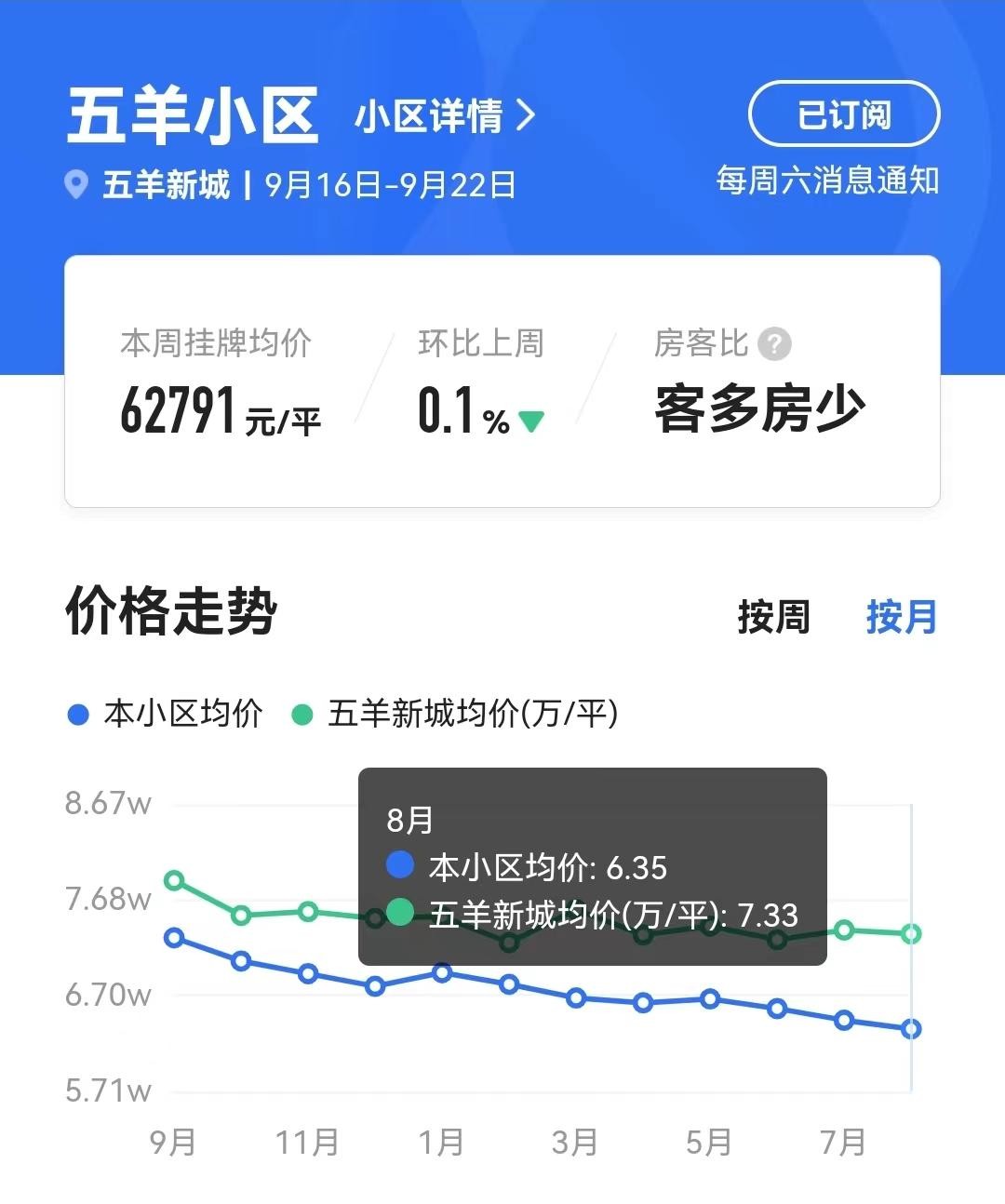1005x1204 pixels.
Task: Open the 房客比 help question mark
Action: [x=774, y=344]
